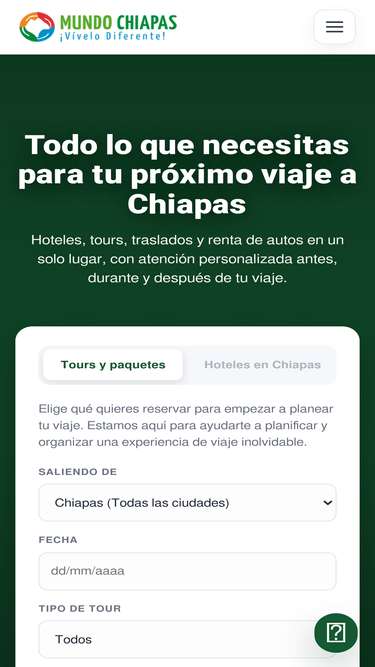Open the hamburger navigation menu

point(334,27)
